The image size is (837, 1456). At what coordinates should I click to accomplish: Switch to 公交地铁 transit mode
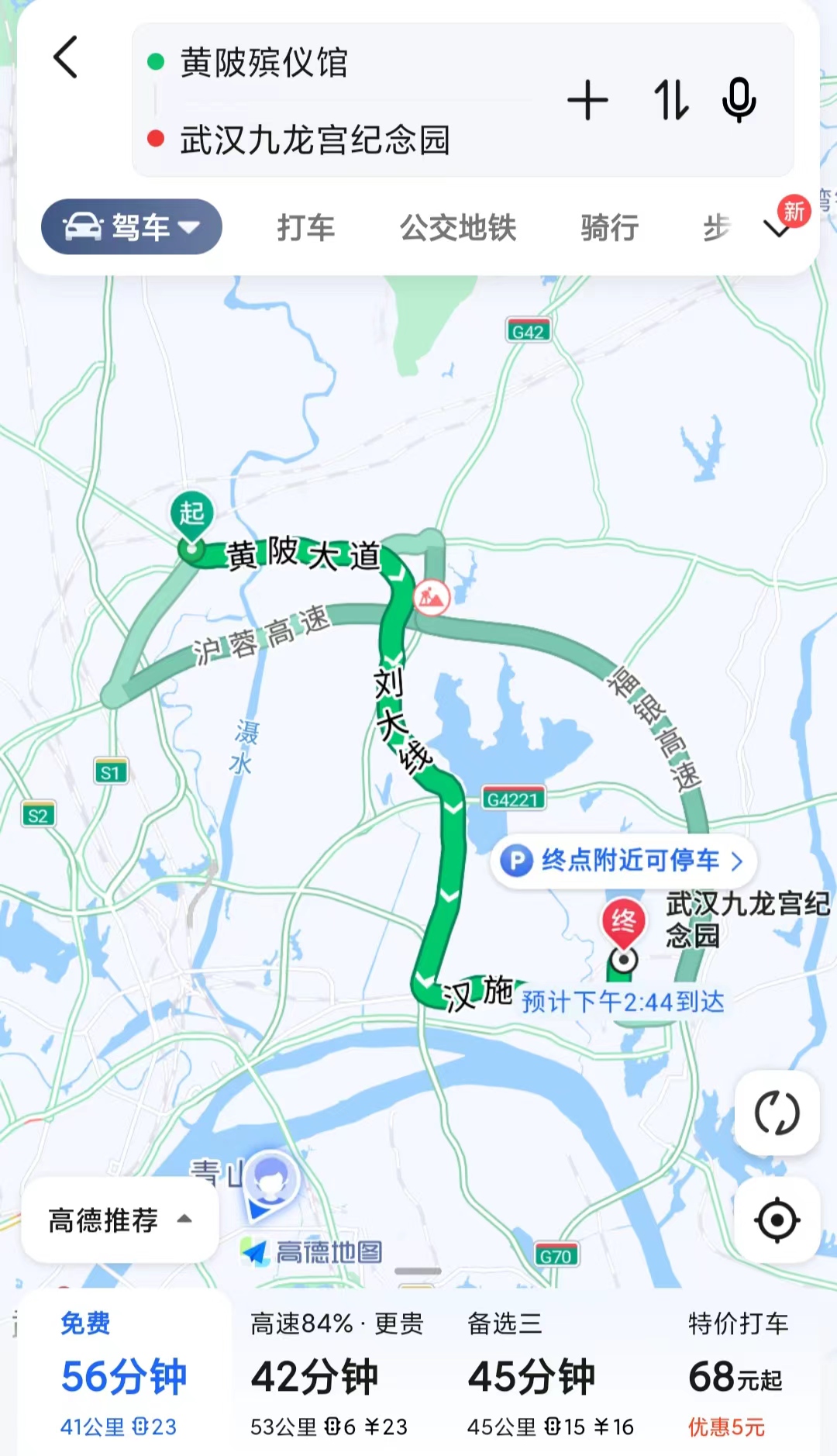[459, 227]
